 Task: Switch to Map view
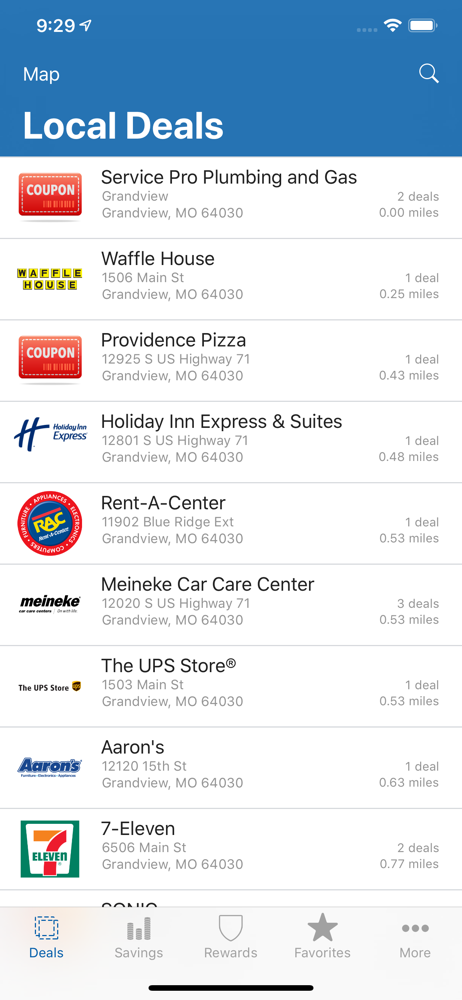pyautogui.click(x=41, y=75)
